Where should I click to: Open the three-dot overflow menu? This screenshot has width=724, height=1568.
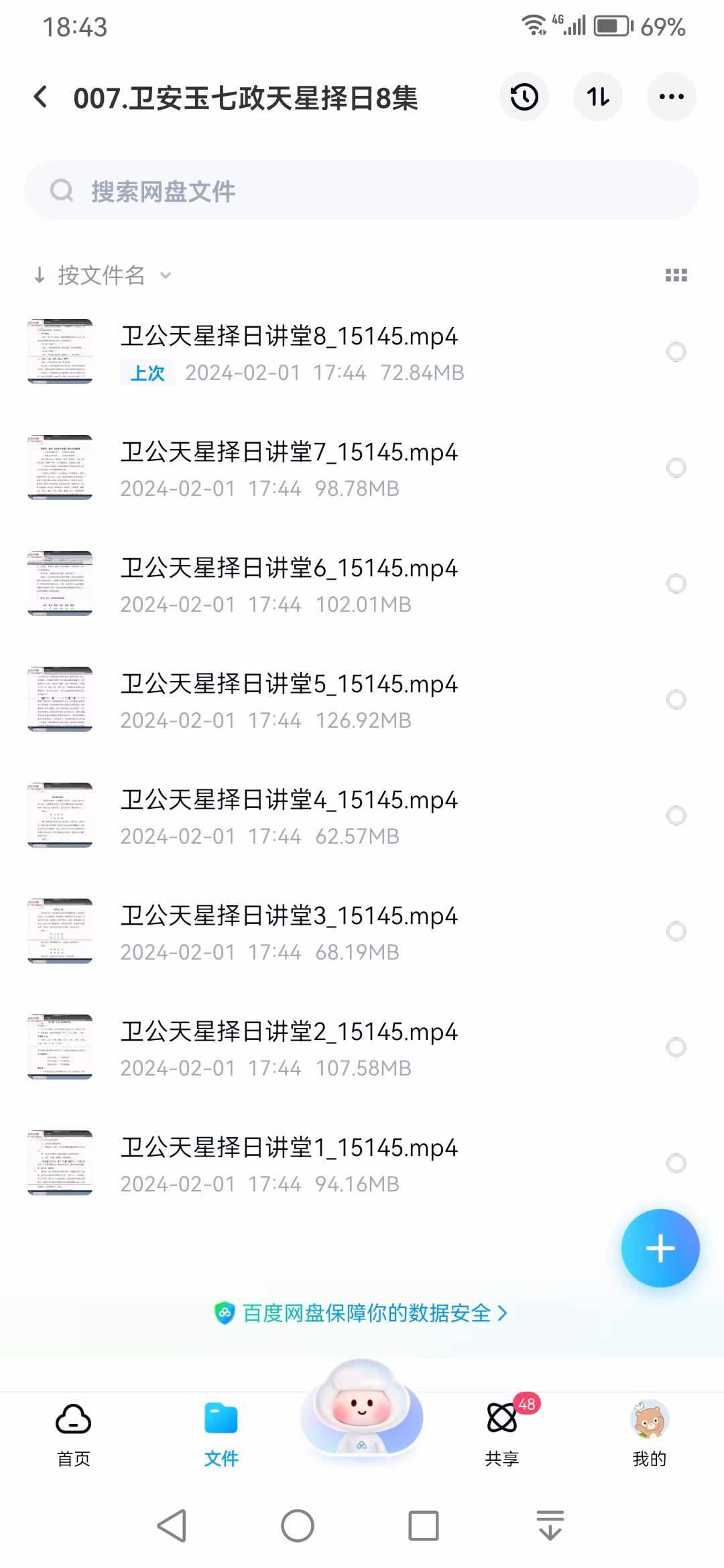[x=671, y=97]
